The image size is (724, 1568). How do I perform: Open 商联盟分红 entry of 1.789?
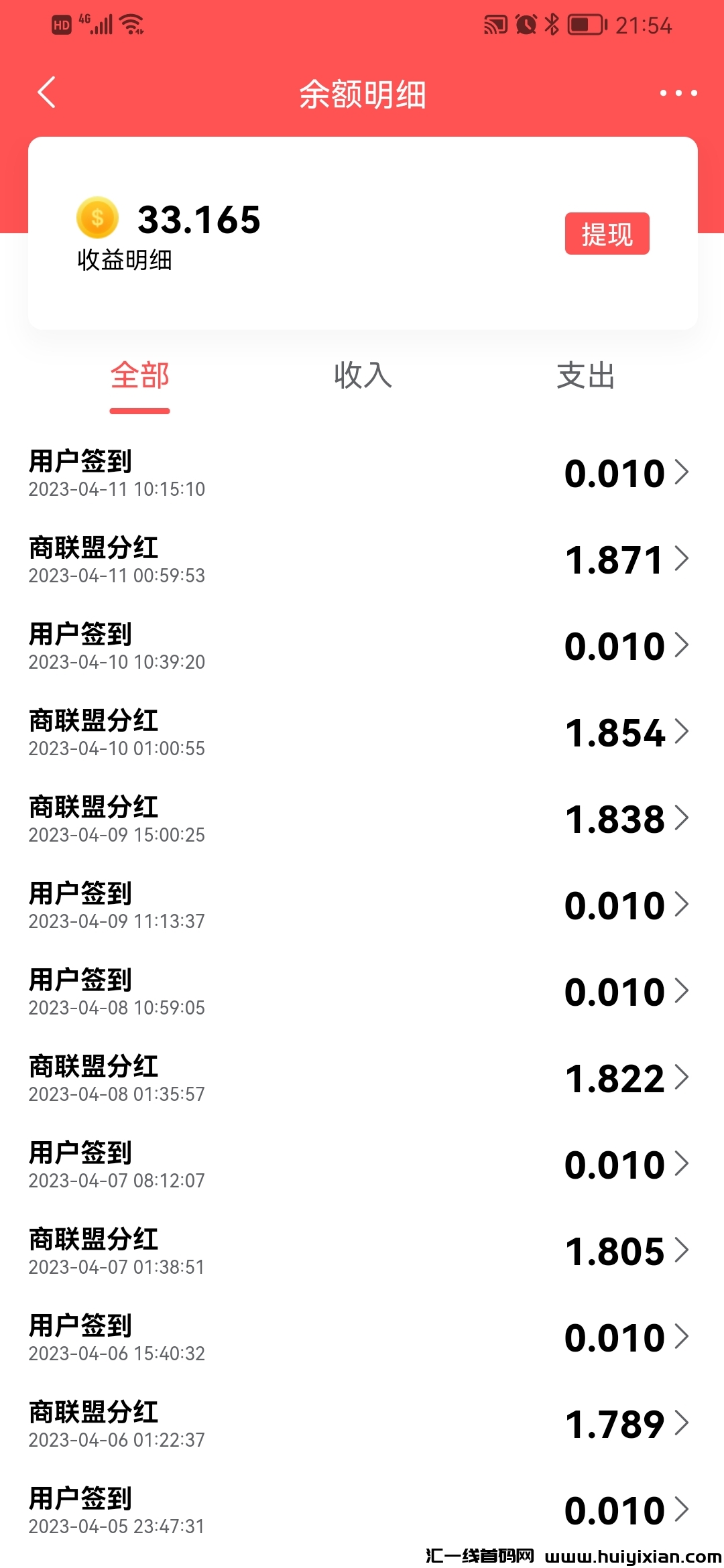[x=362, y=1424]
